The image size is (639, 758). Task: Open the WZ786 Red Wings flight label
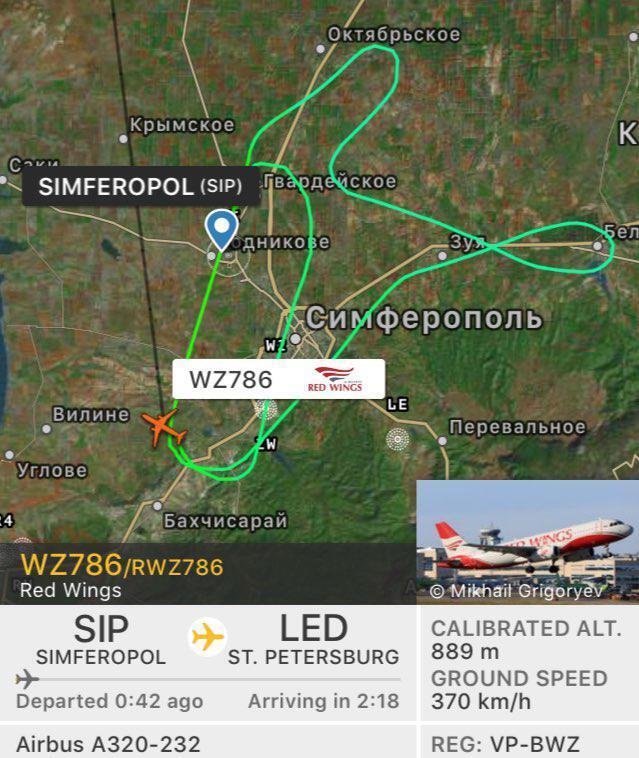(x=278, y=379)
